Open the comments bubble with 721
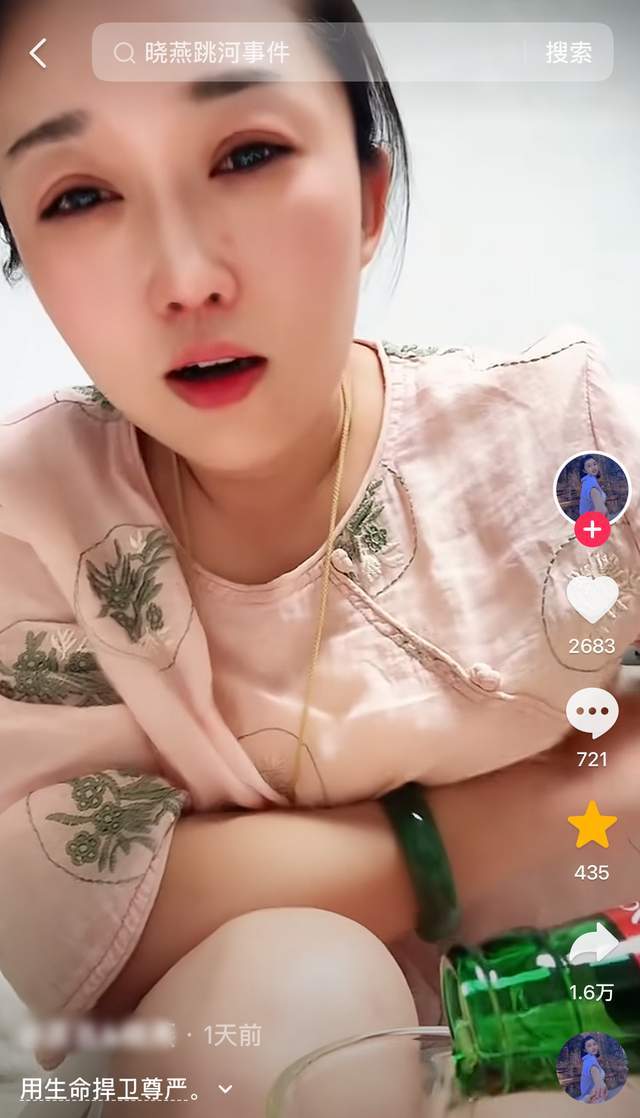This screenshot has height=1118, width=640. point(592,713)
